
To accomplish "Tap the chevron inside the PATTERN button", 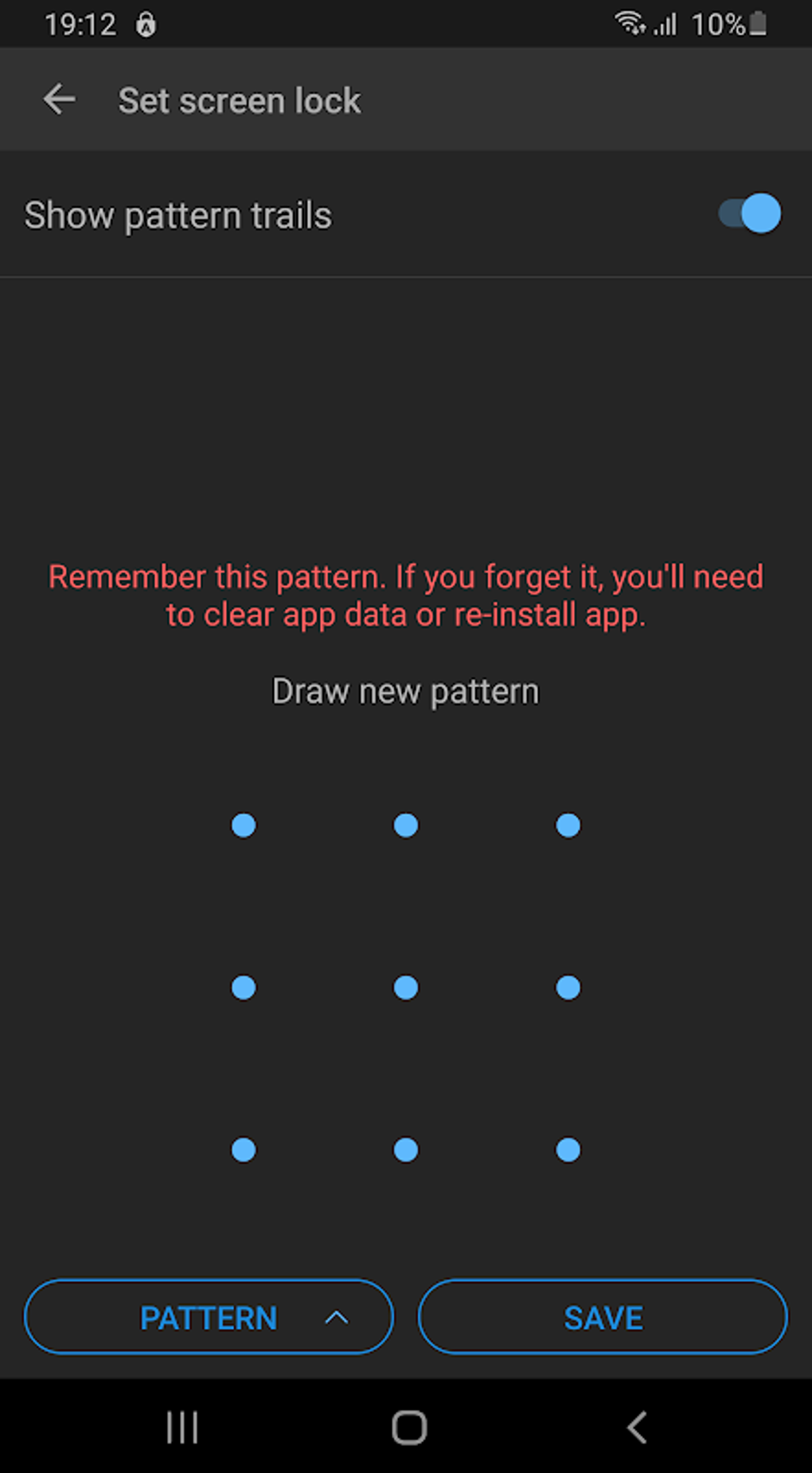I will (335, 1317).
